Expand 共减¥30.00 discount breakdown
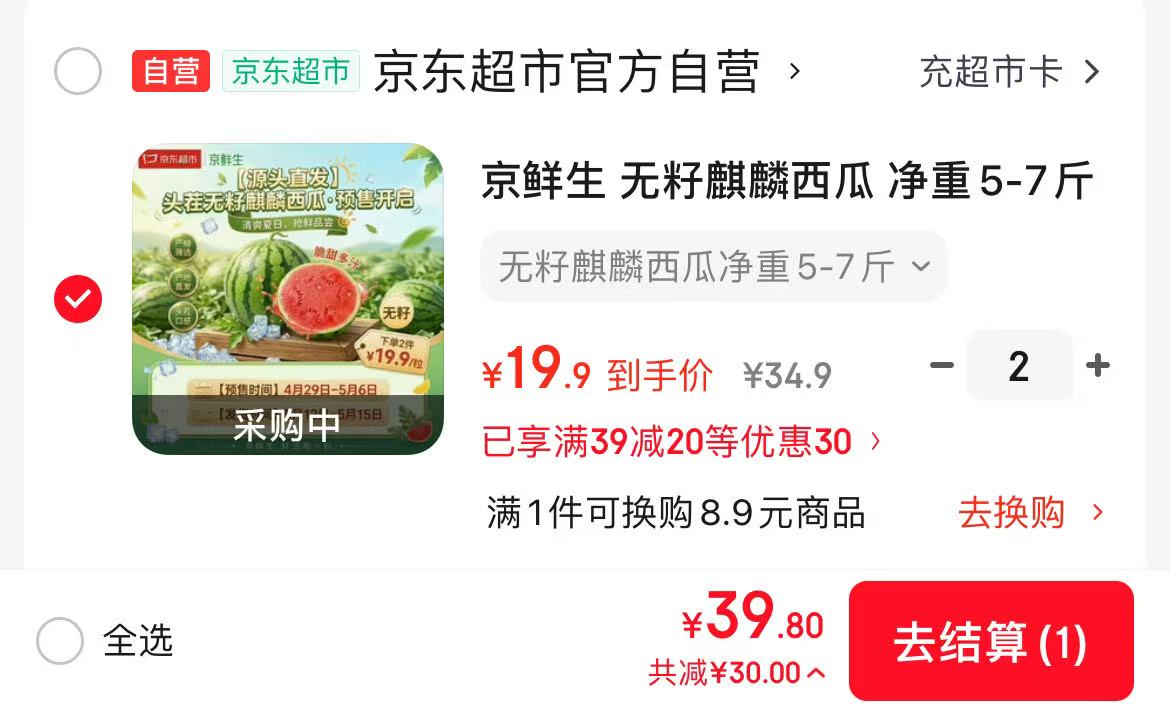 point(737,673)
